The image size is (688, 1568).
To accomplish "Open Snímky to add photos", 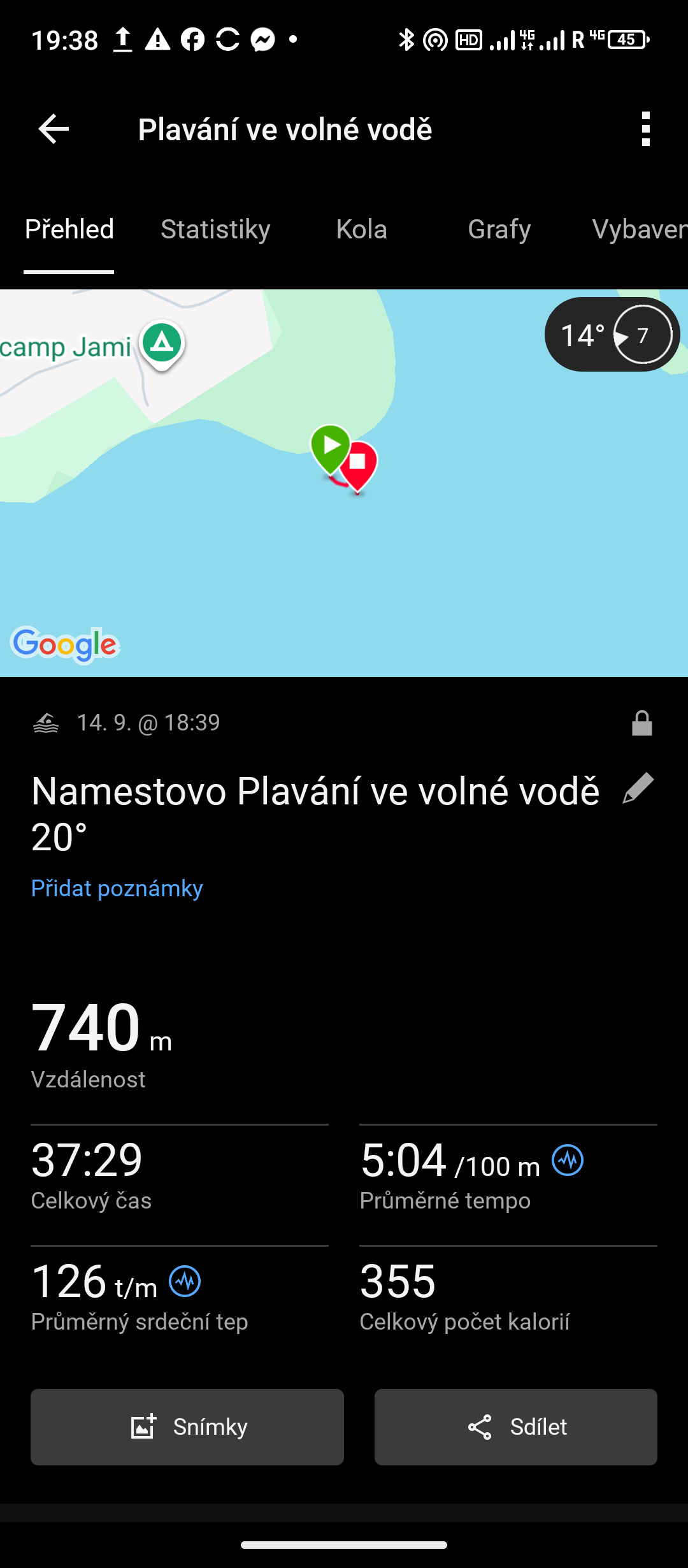I will (187, 1426).
